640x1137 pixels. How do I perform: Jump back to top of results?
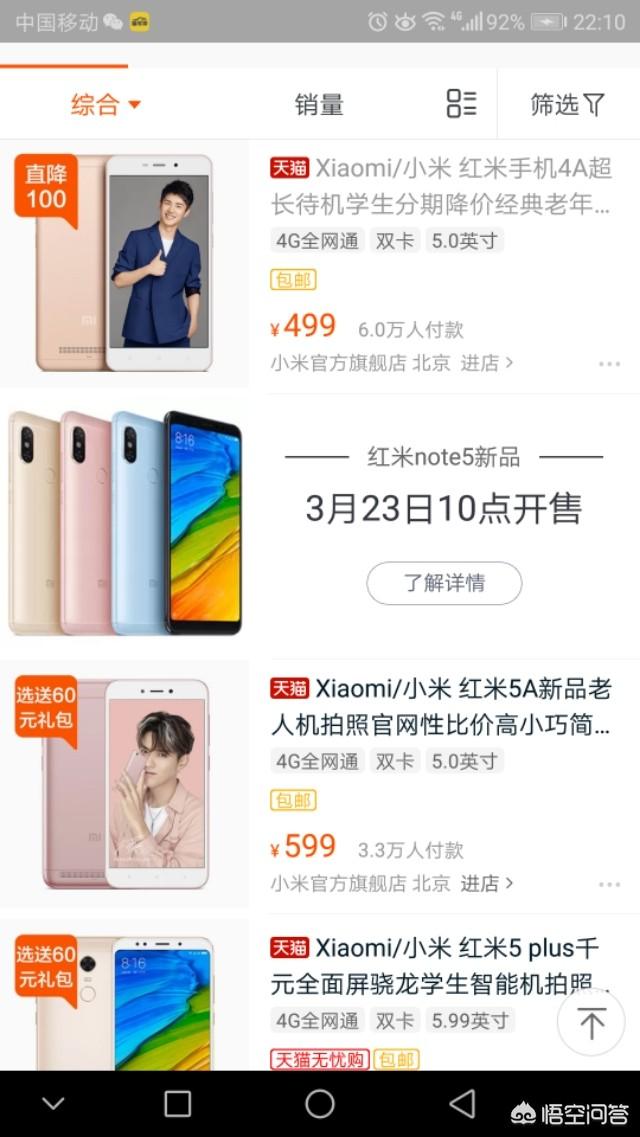pyautogui.click(x=591, y=1022)
